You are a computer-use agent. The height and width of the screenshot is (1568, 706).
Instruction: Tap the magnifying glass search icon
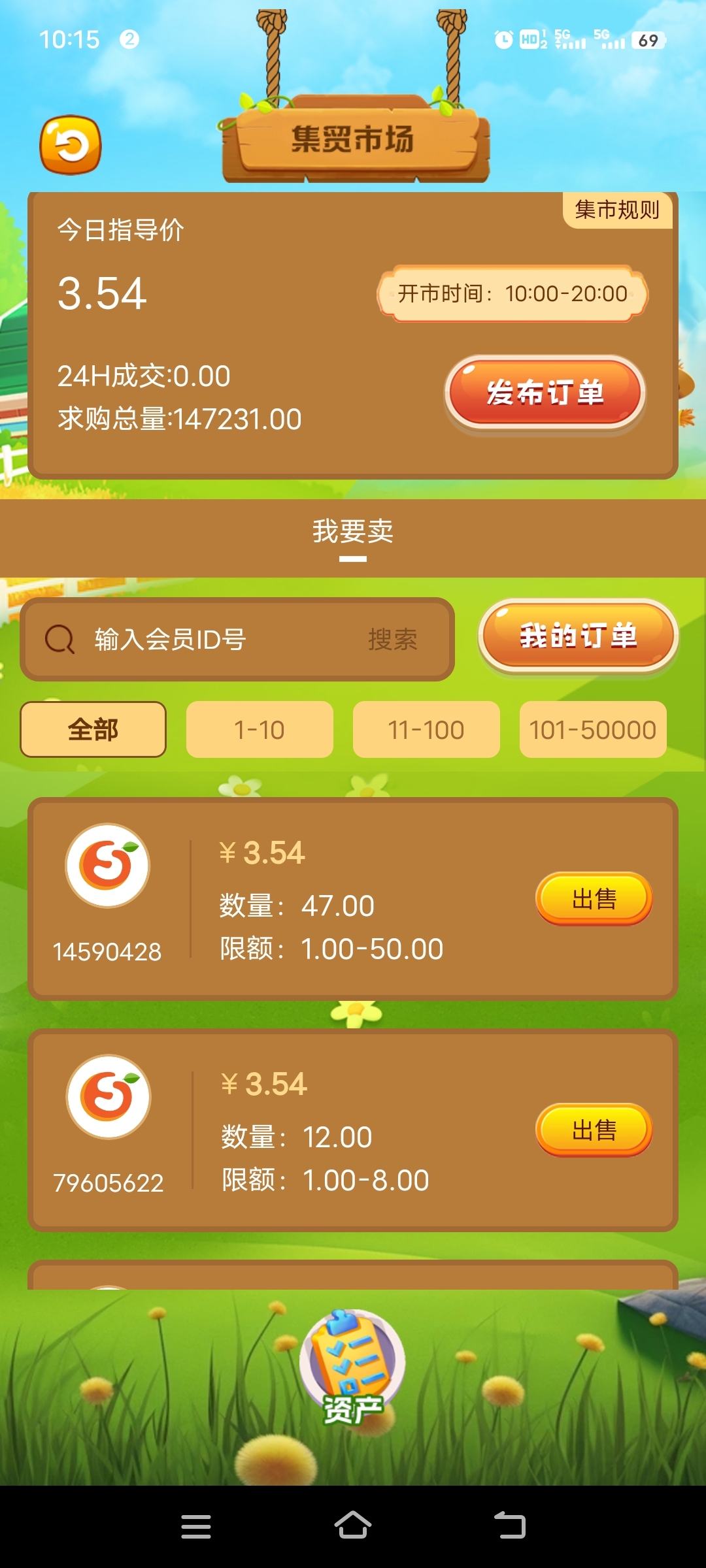click(x=59, y=639)
